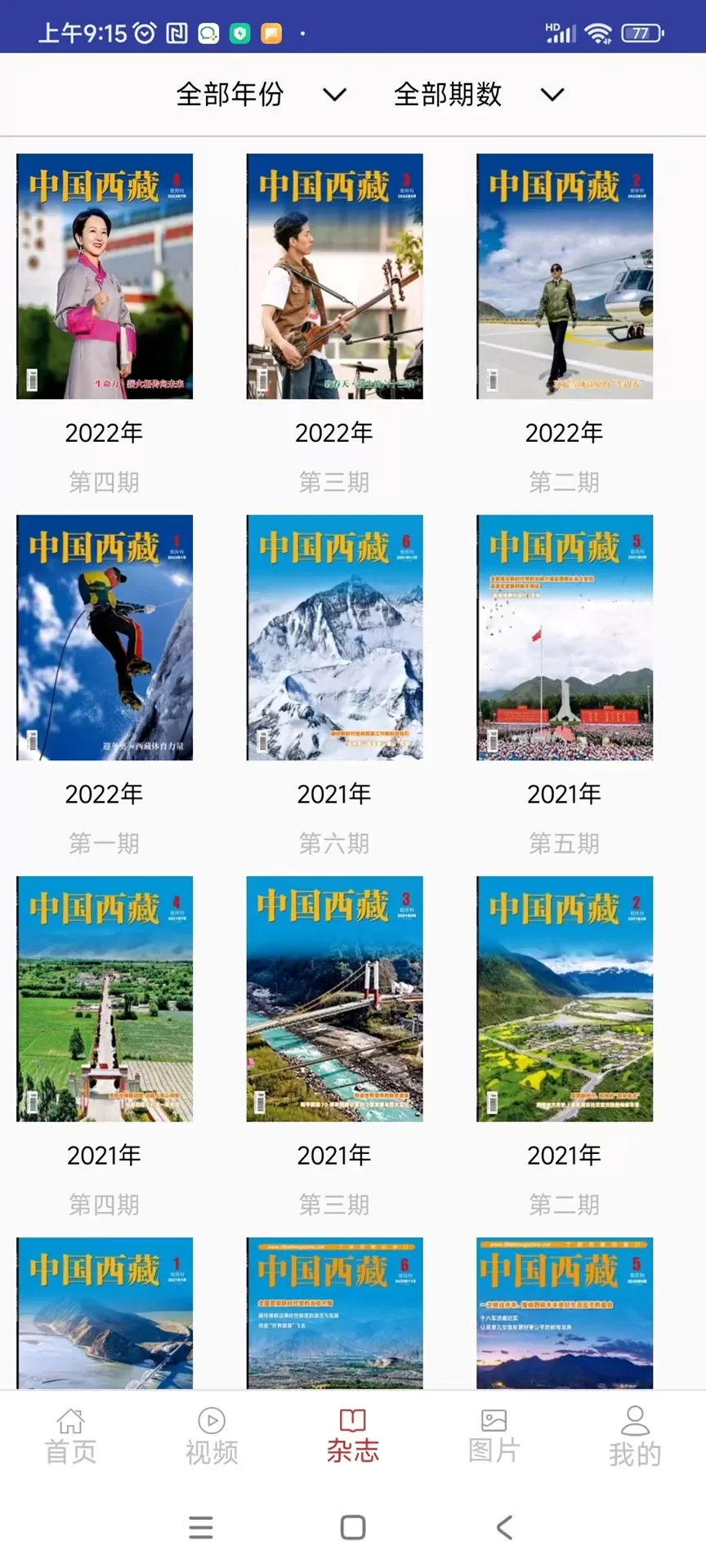Open the 2022年 第一期 magazine
This screenshot has height=1568, width=706.
click(105, 638)
